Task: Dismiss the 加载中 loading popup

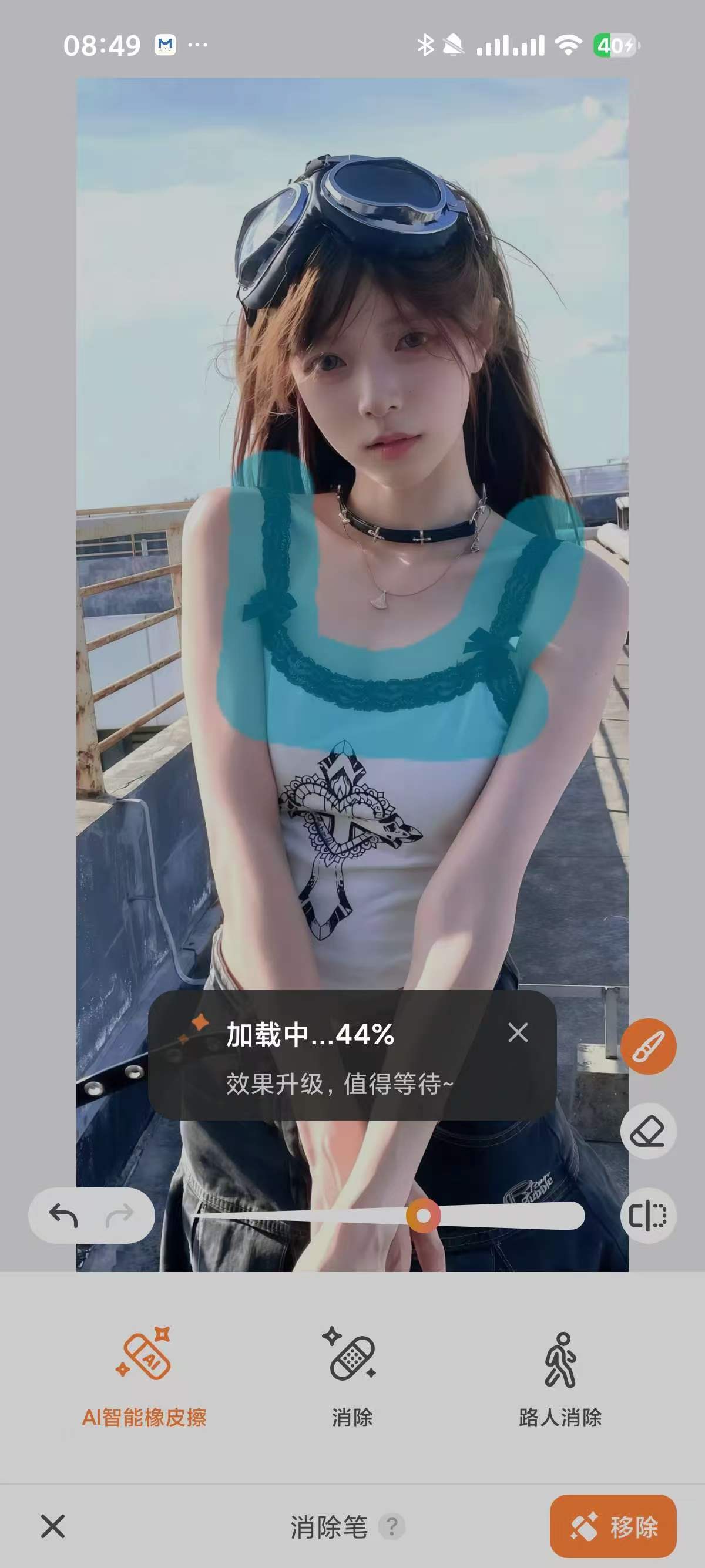Action: tap(518, 1032)
